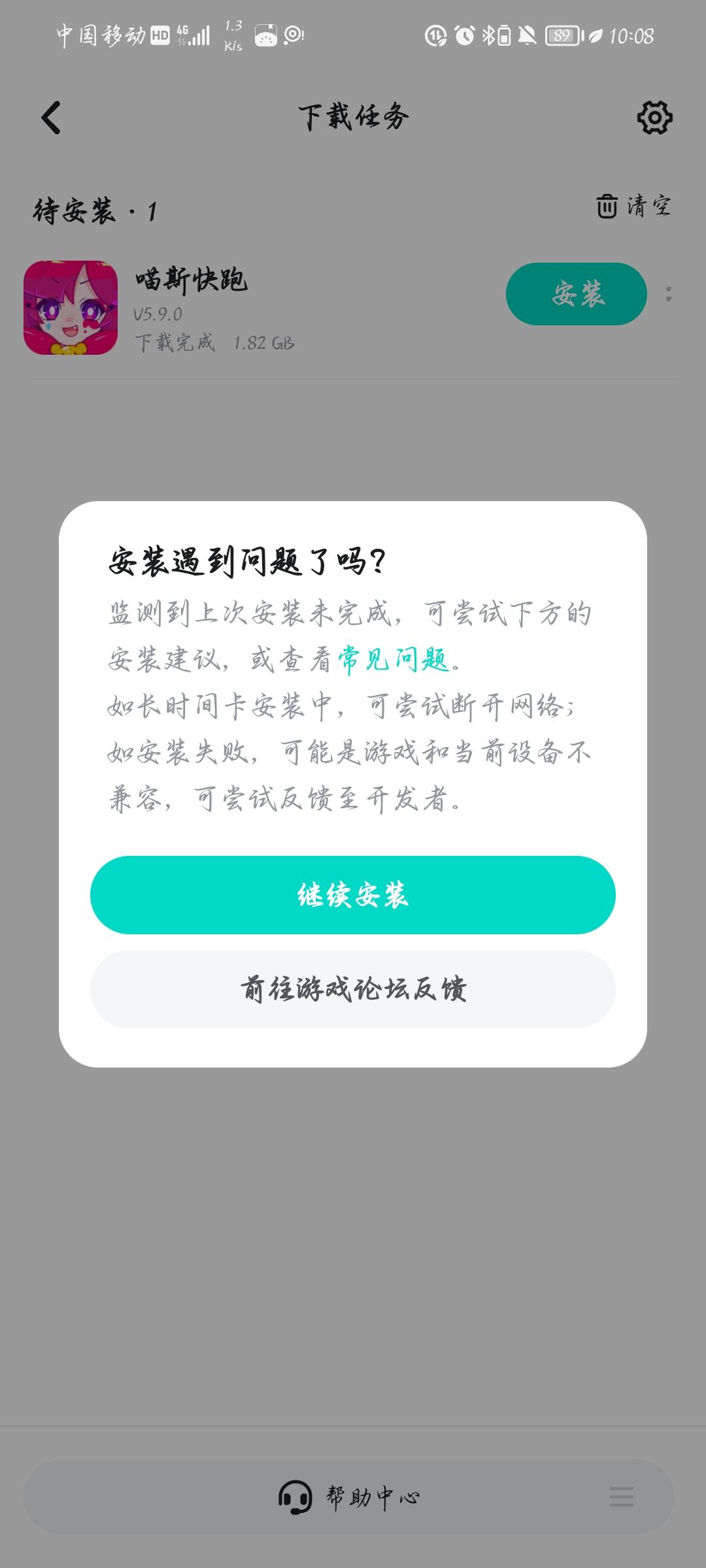Viewport: 706px width, 1568px height.
Task: Select the 下载任务 page title
Action: [353, 116]
